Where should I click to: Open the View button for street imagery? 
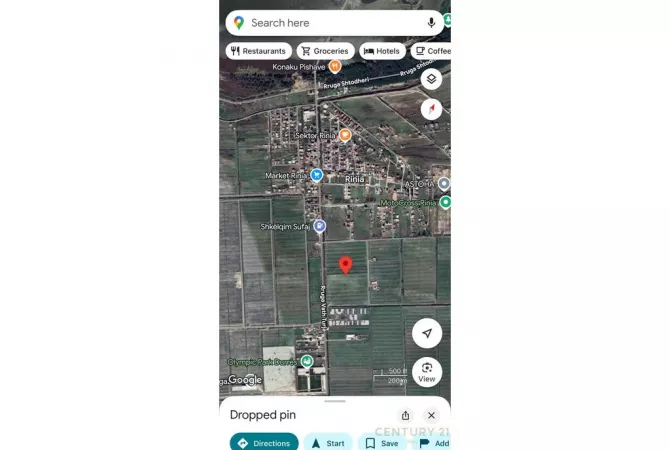[x=427, y=372]
